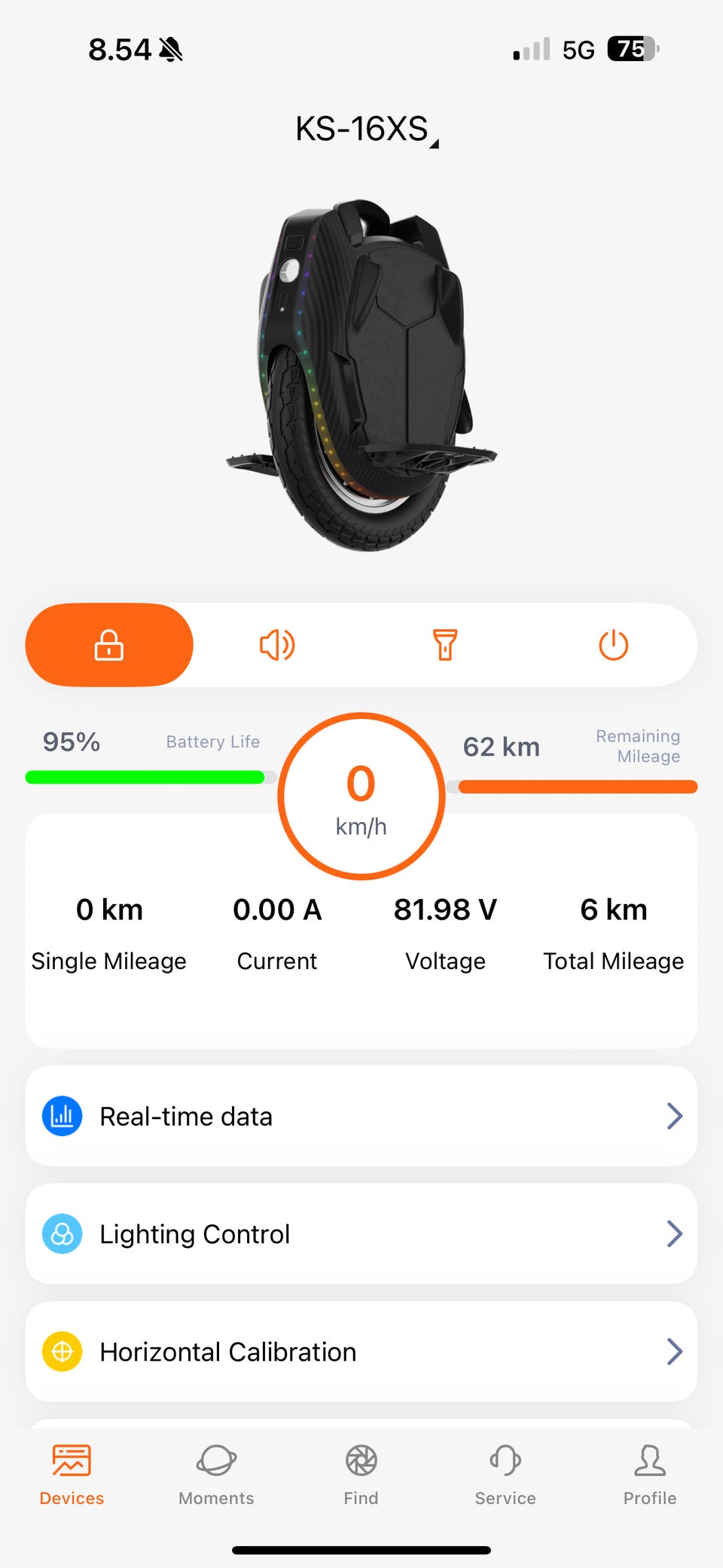
Task: Tap the orange lock button
Action: pyautogui.click(x=109, y=645)
